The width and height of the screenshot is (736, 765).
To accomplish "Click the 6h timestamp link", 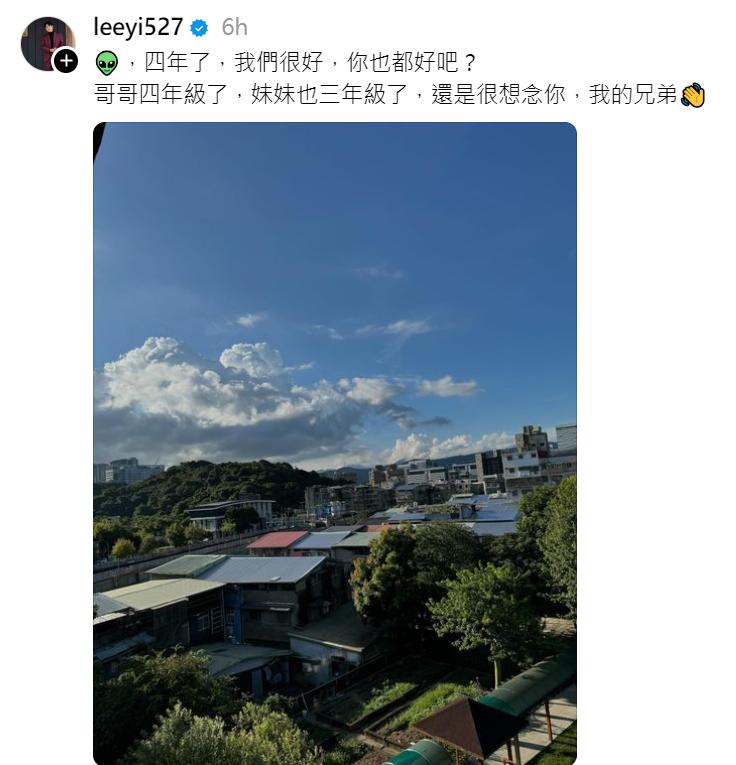I will [x=235, y=28].
